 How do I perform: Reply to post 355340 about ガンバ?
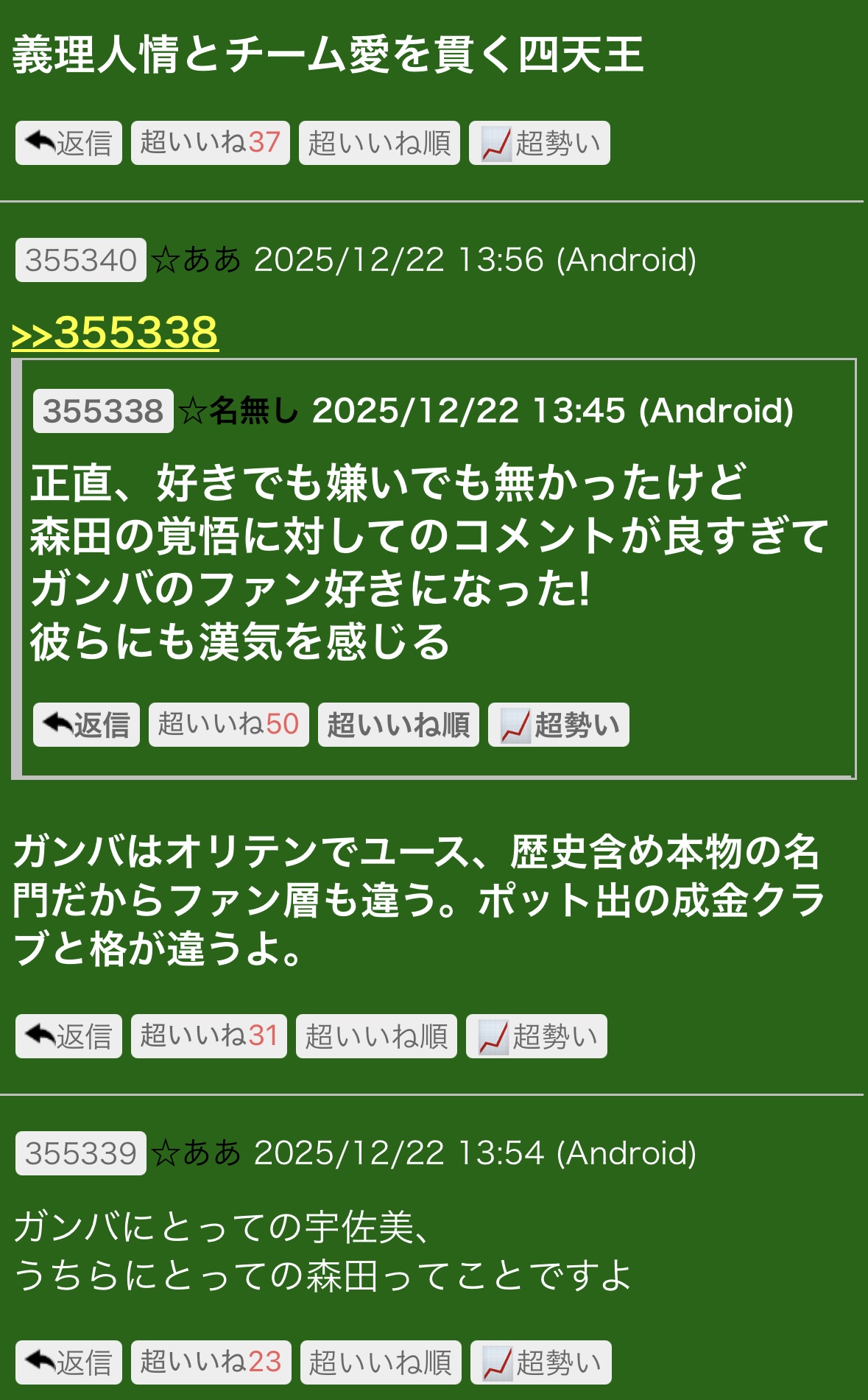click(68, 1036)
